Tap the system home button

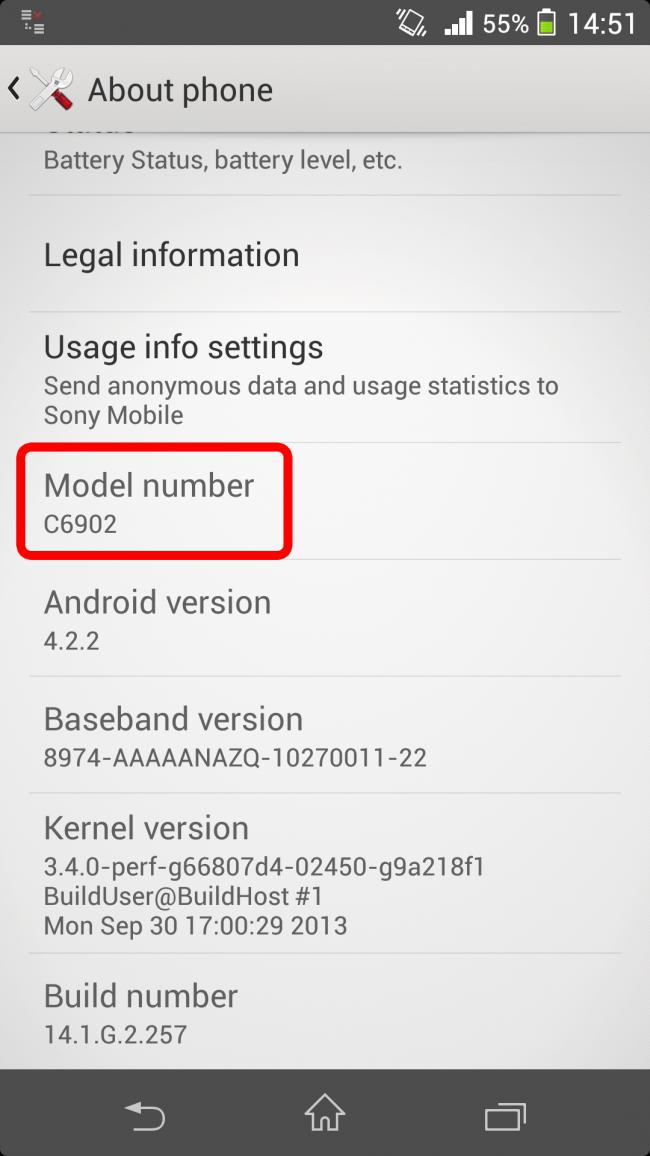pos(325,1113)
